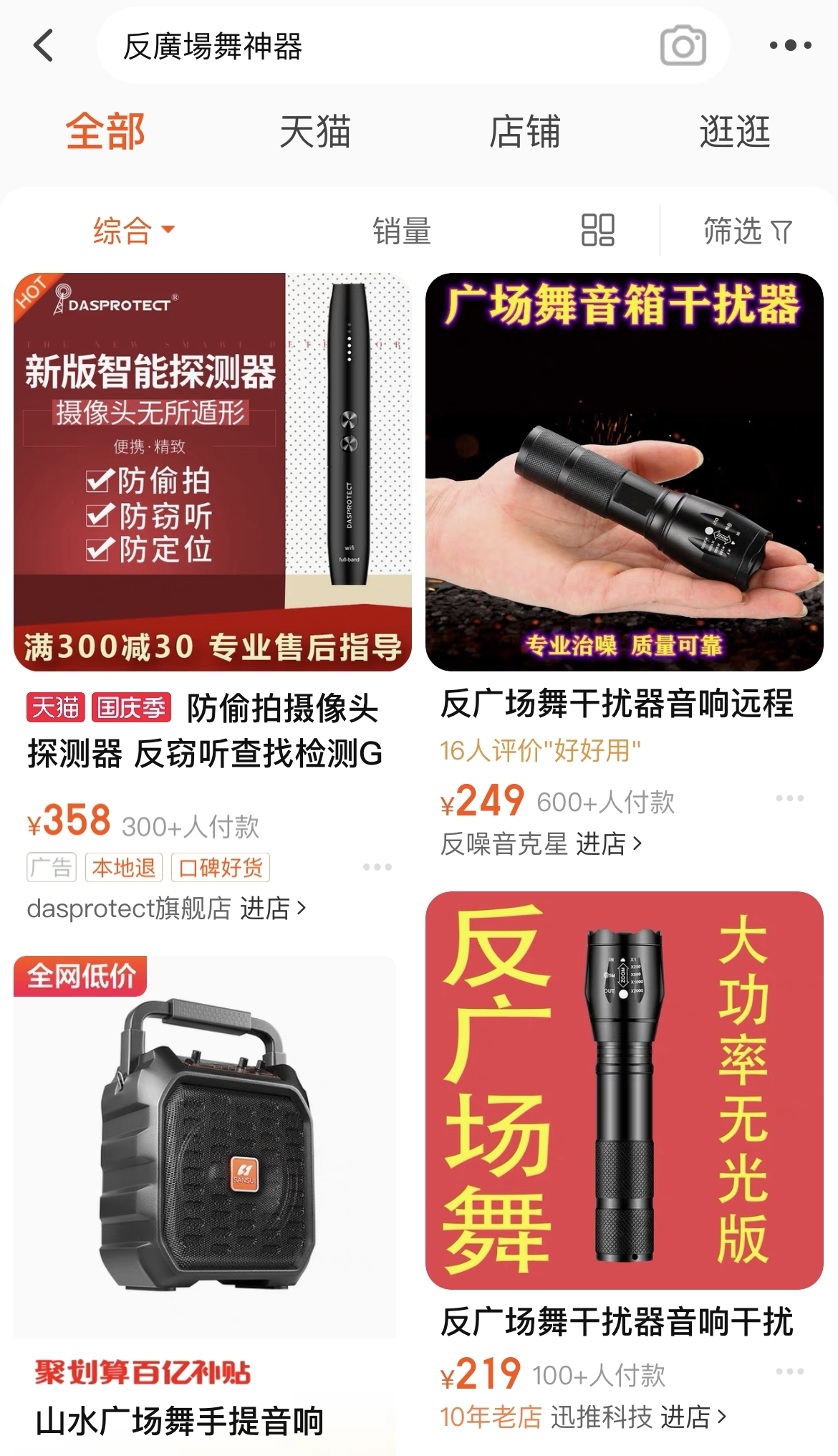838x1456 pixels.
Task: Go back using the back arrow
Action: [x=44, y=46]
